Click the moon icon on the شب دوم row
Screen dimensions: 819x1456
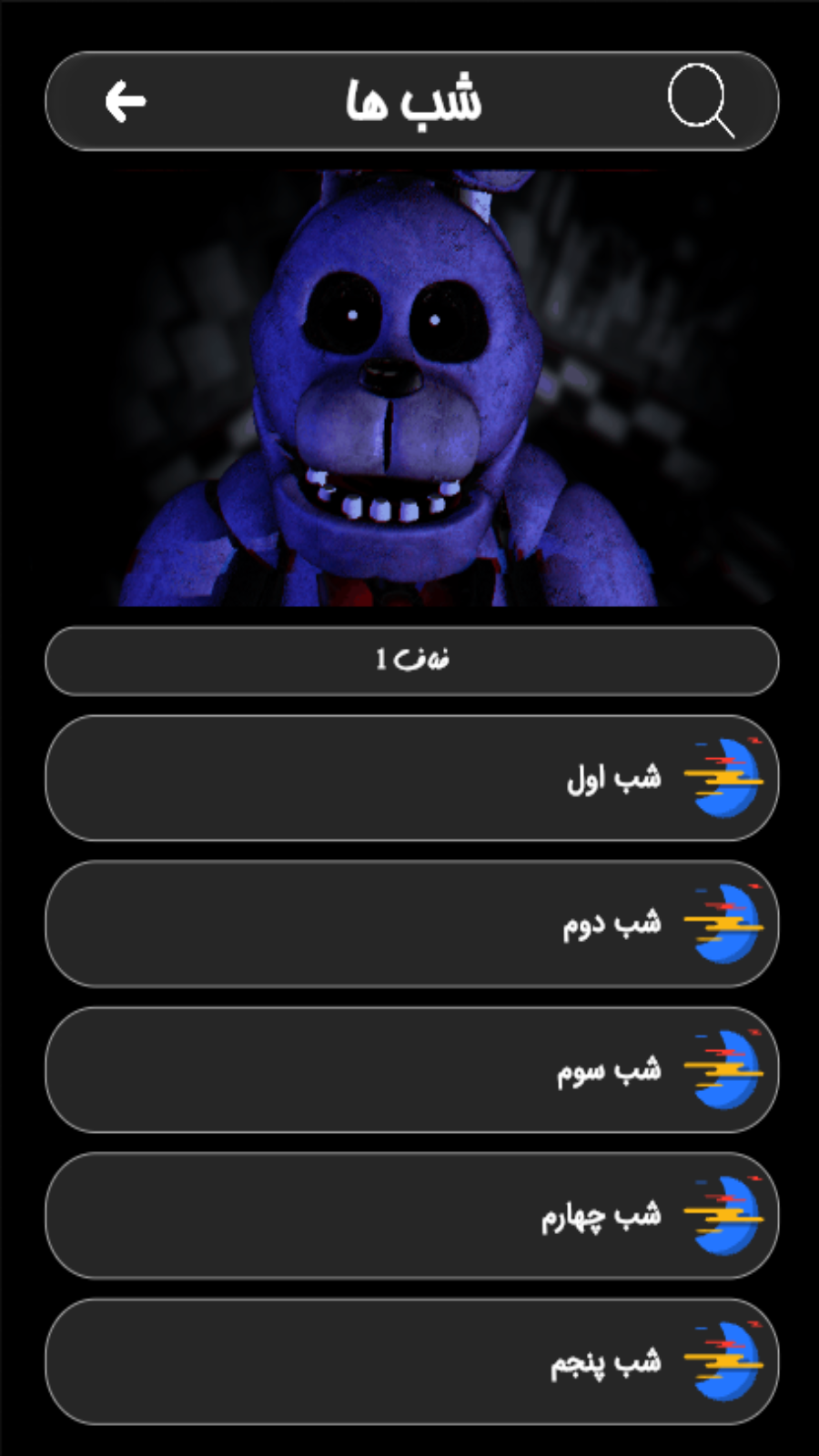pos(726,923)
